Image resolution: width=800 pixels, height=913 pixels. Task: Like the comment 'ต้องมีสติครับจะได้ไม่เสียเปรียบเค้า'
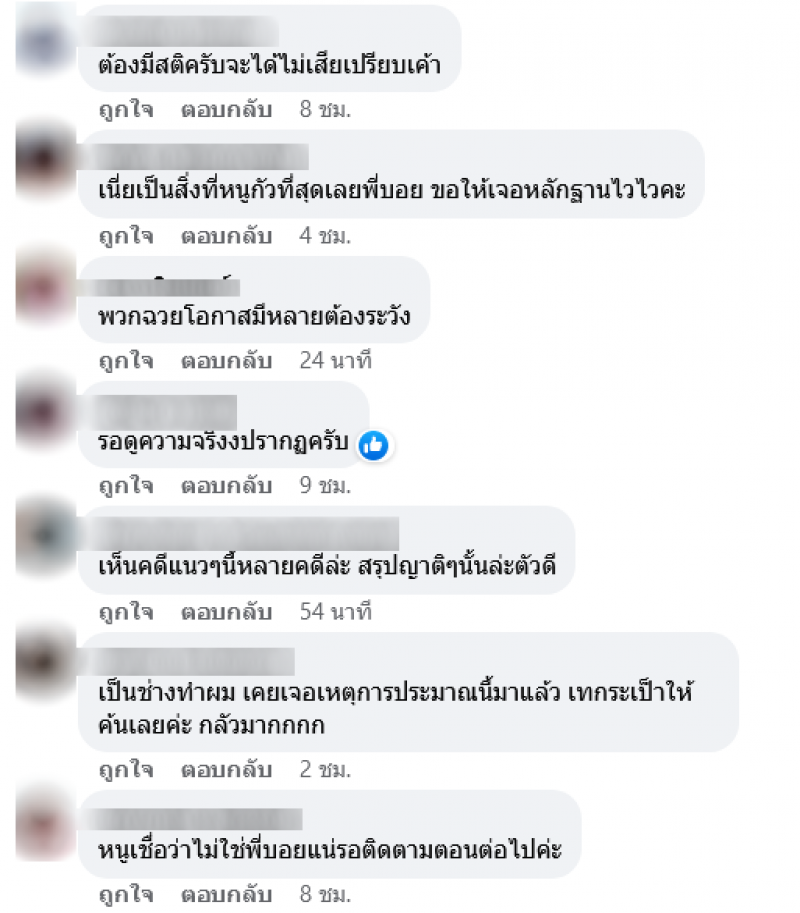point(125,110)
